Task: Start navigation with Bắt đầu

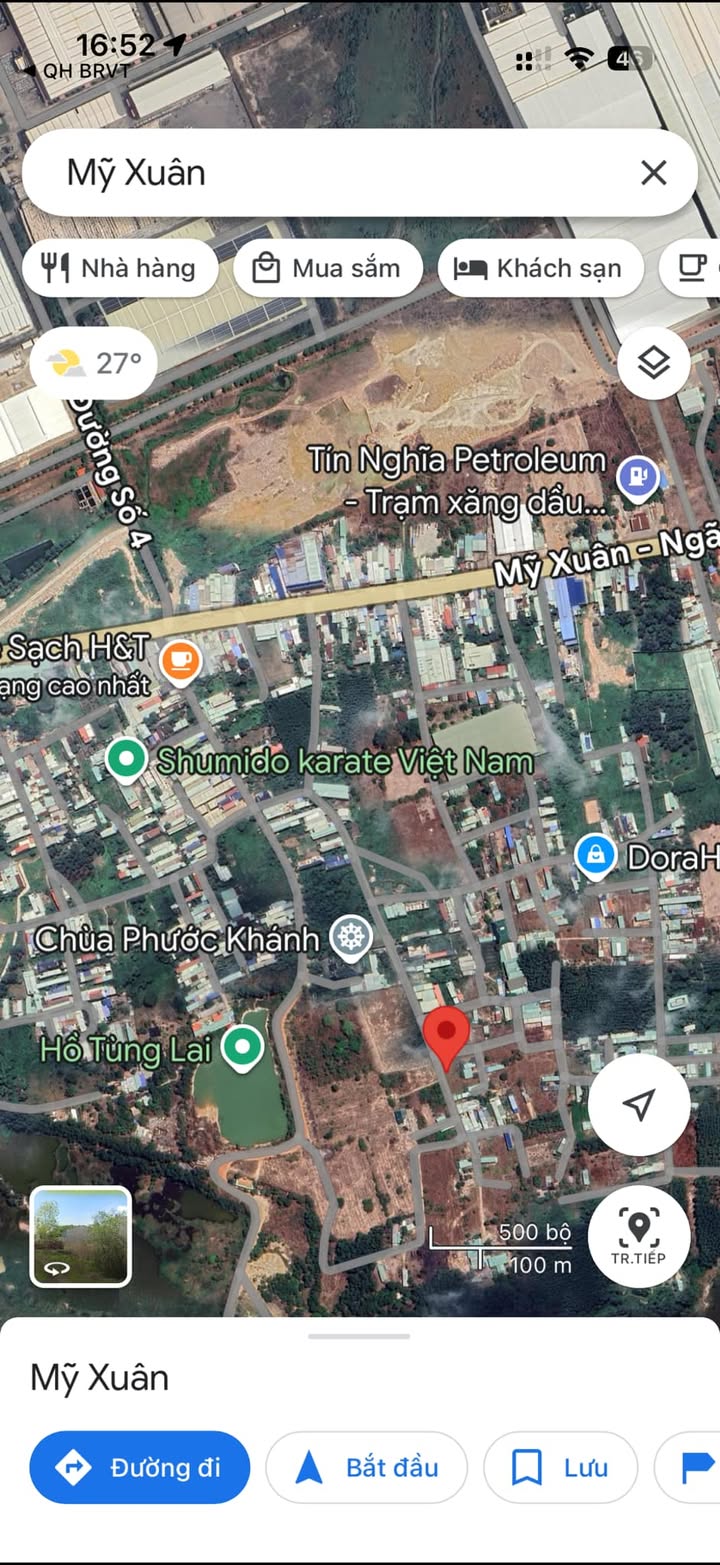Action: tap(367, 1467)
